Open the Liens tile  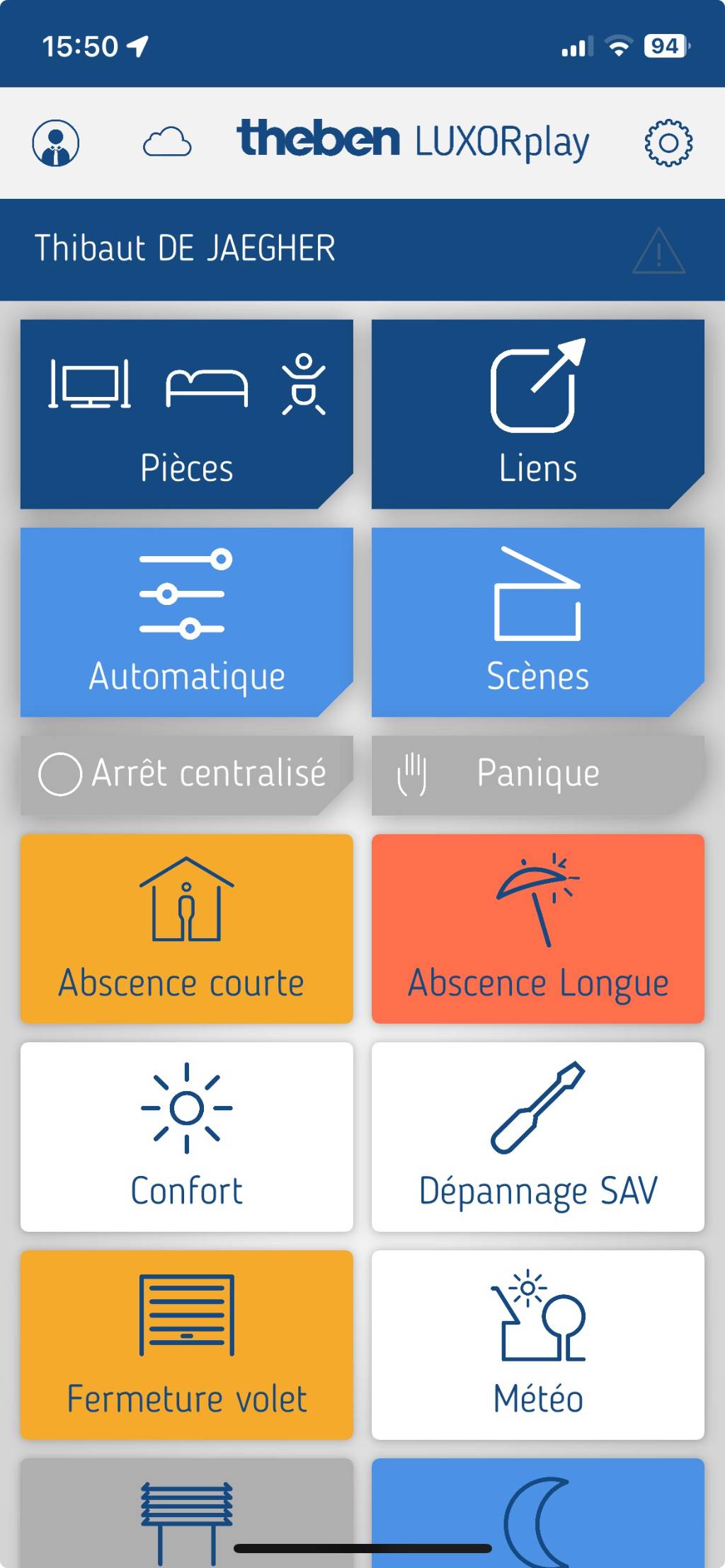click(x=537, y=414)
